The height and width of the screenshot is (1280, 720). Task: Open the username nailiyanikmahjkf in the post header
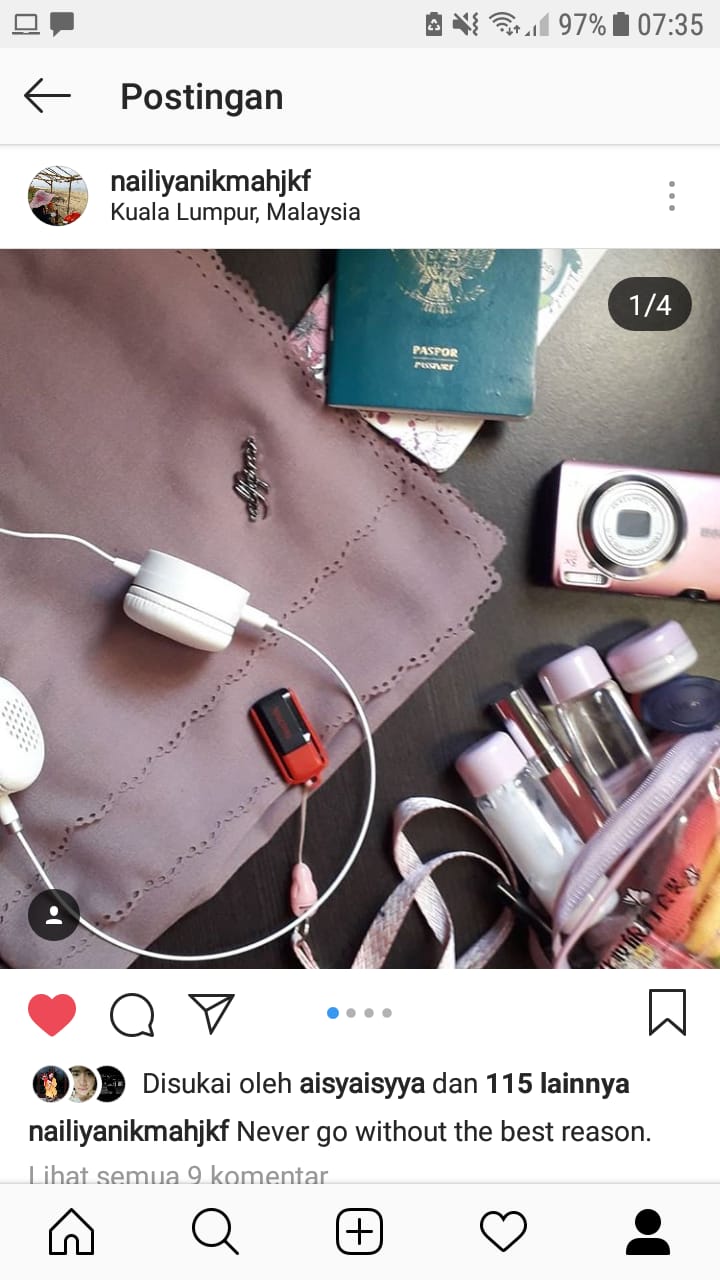click(210, 181)
